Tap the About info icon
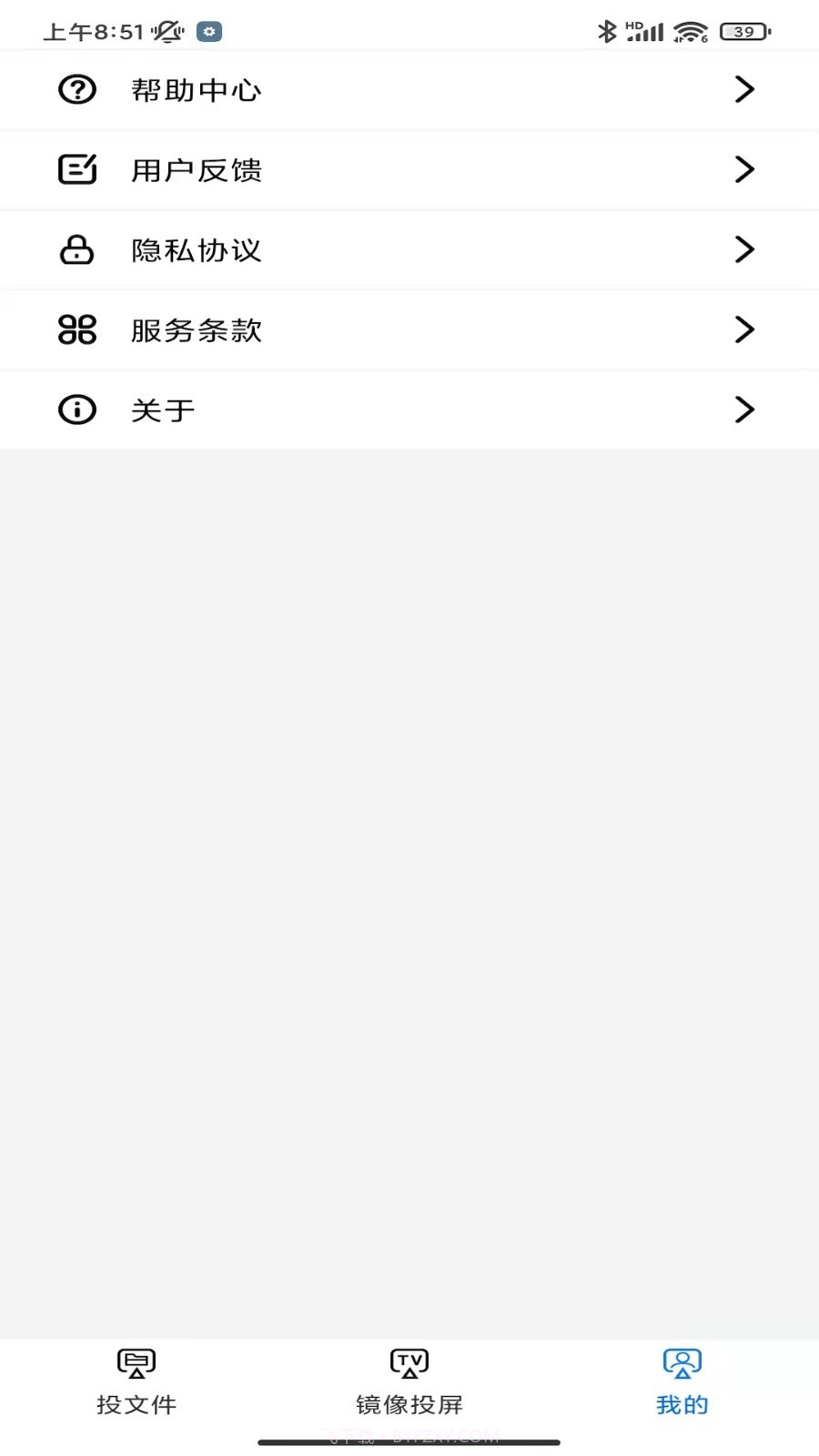This screenshot has height=1456, width=819. pyautogui.click(x=76, y=409)
